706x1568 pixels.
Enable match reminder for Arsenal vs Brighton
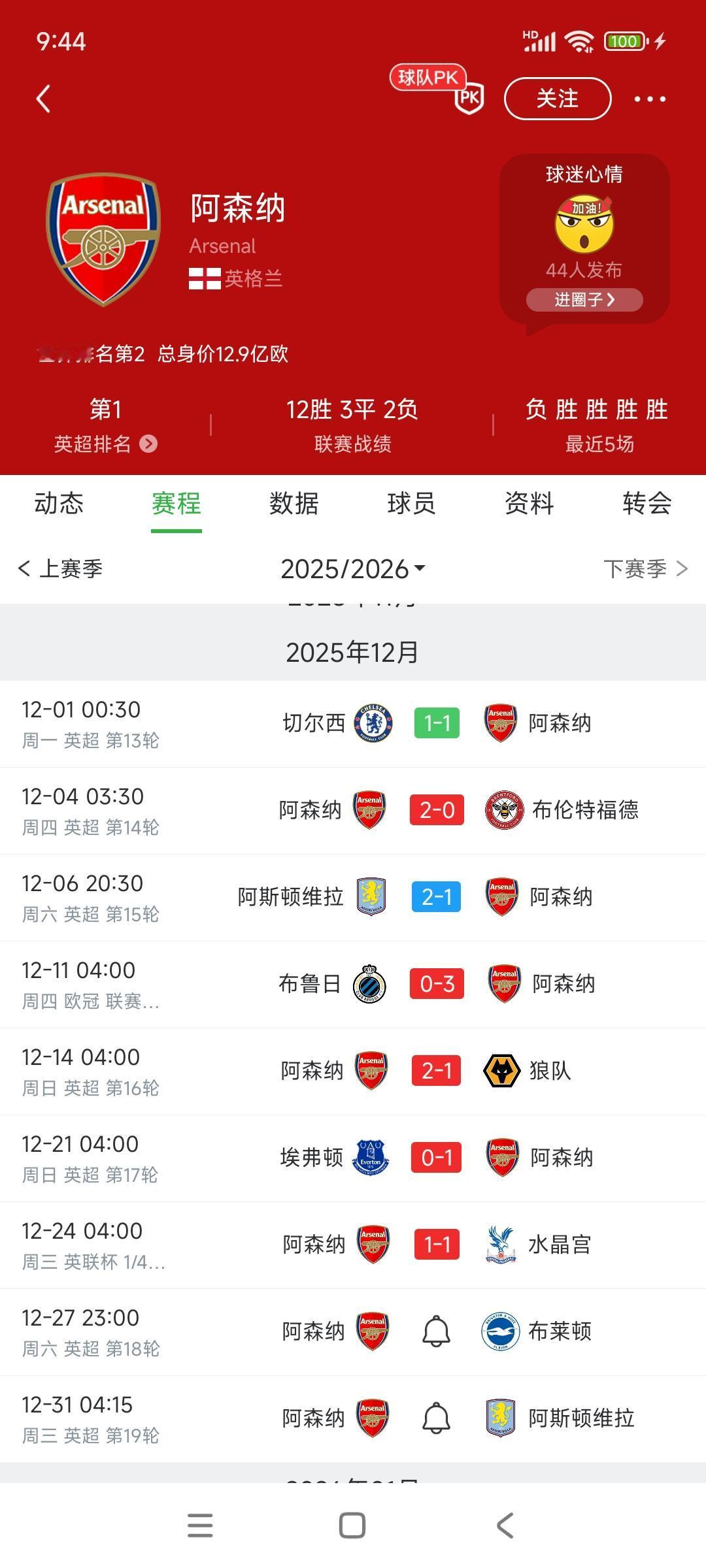tap(436, 1331)
